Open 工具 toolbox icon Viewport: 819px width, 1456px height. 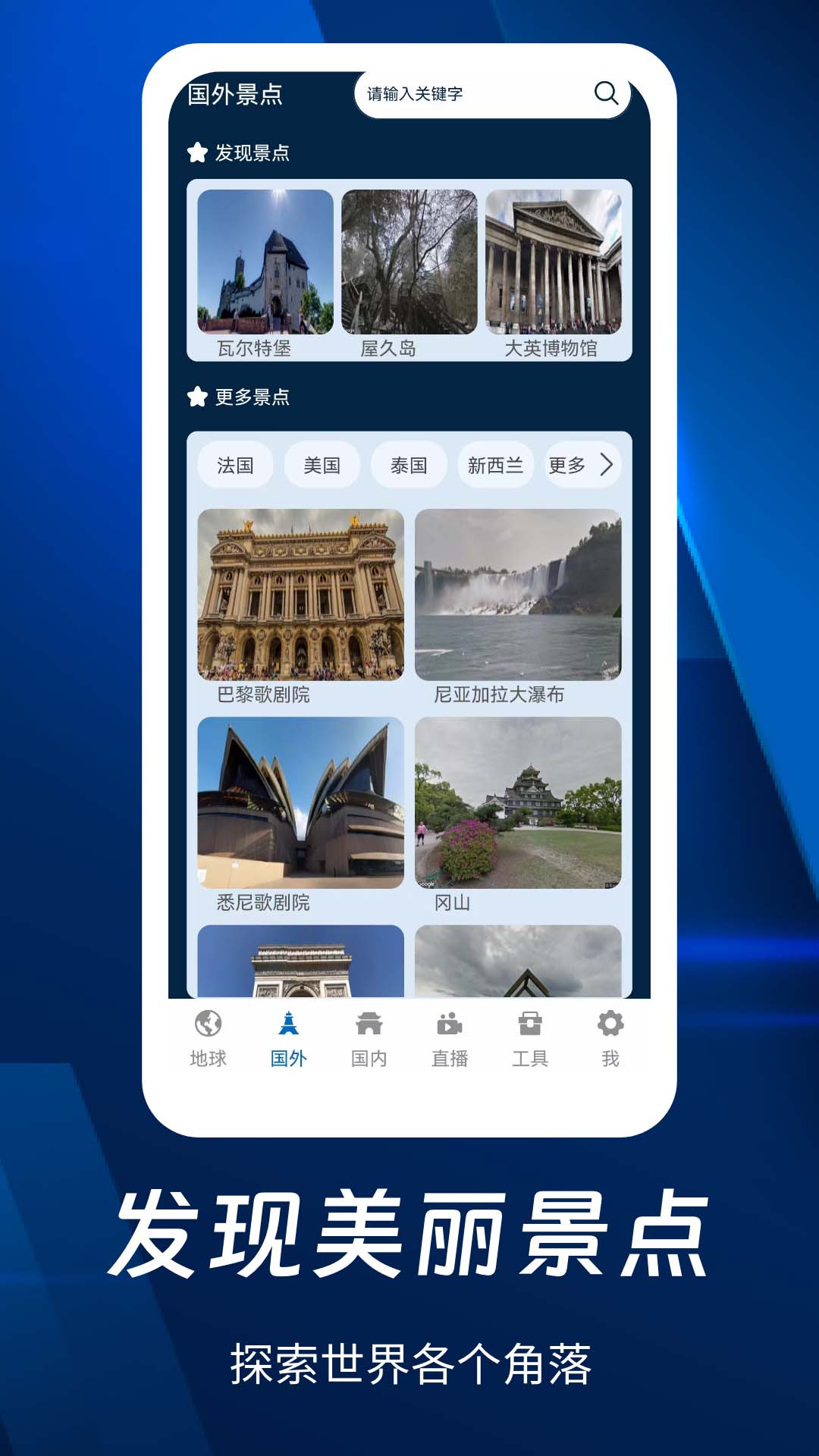click(529, 1022)
